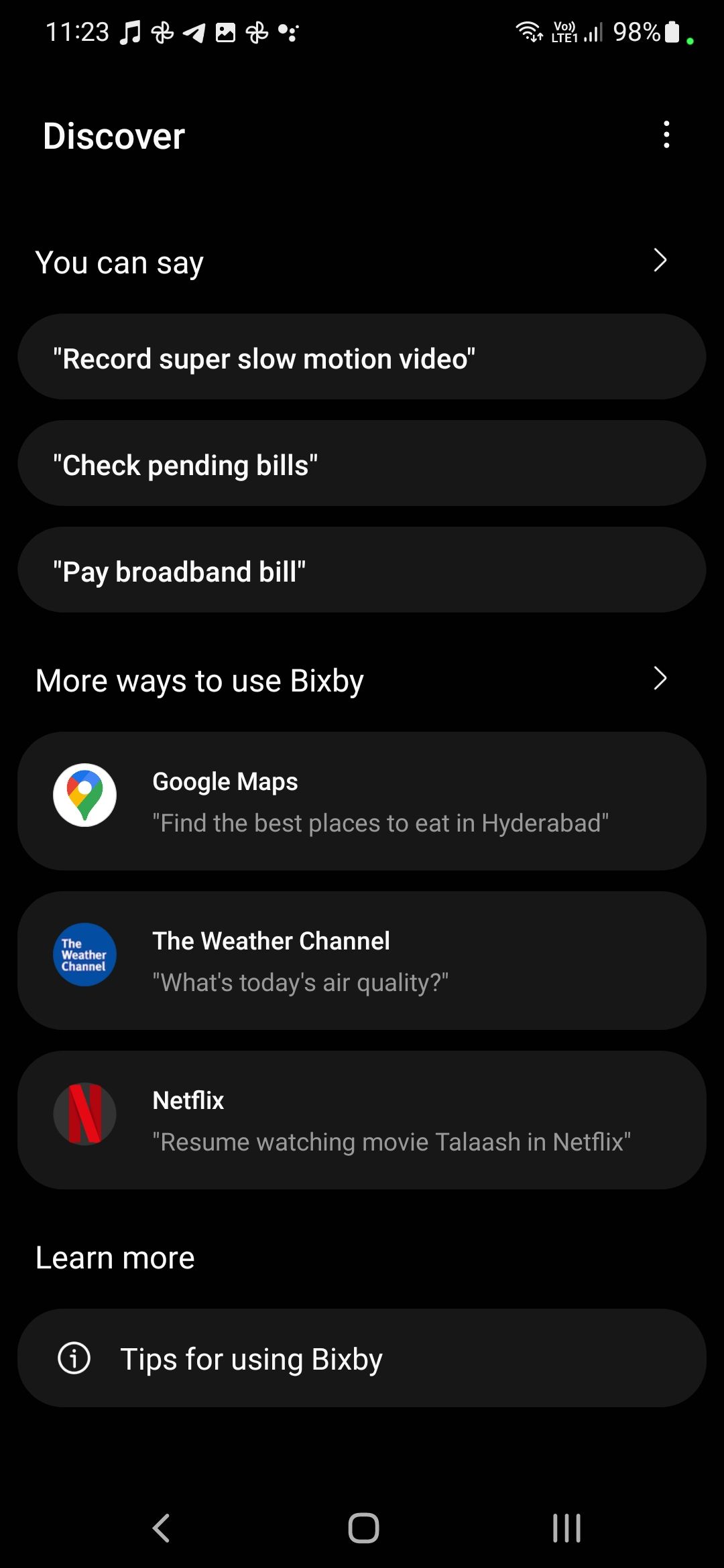Expand the You can say section
This screenshot has height=1568, width=724.
pos(660,261)
